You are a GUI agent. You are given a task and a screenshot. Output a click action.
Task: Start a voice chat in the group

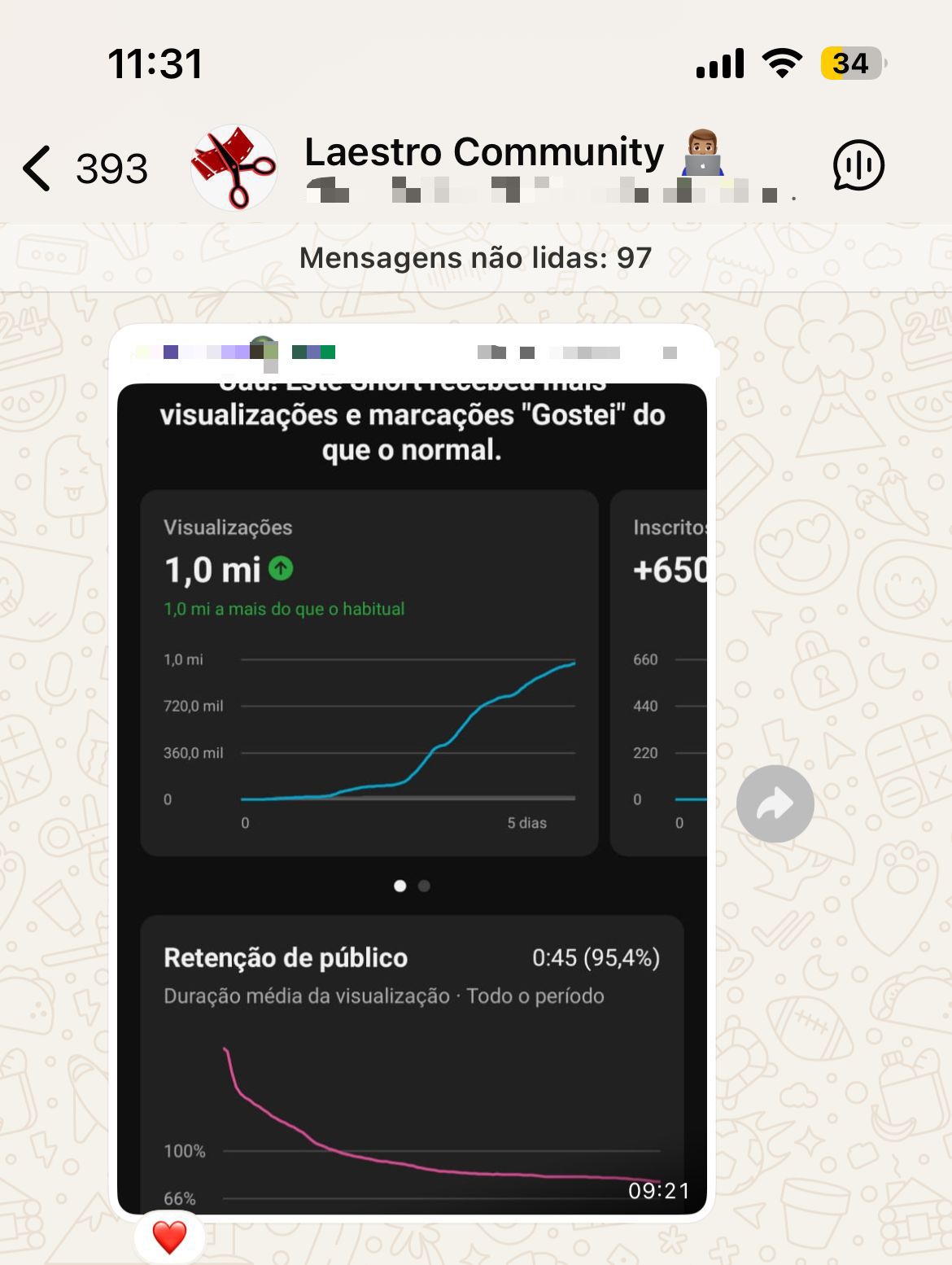[x=858, y=166]
